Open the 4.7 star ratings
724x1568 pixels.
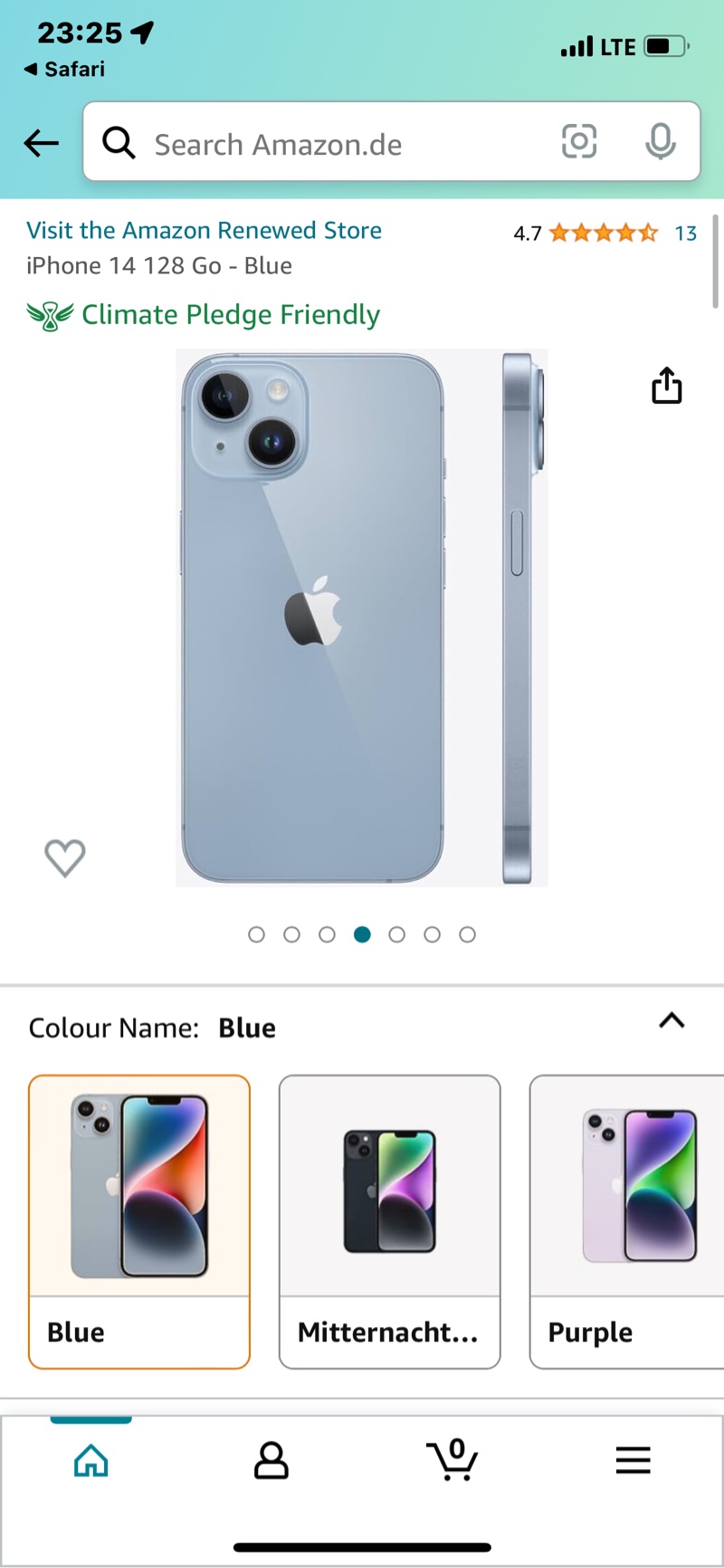[x=603, y=233]
